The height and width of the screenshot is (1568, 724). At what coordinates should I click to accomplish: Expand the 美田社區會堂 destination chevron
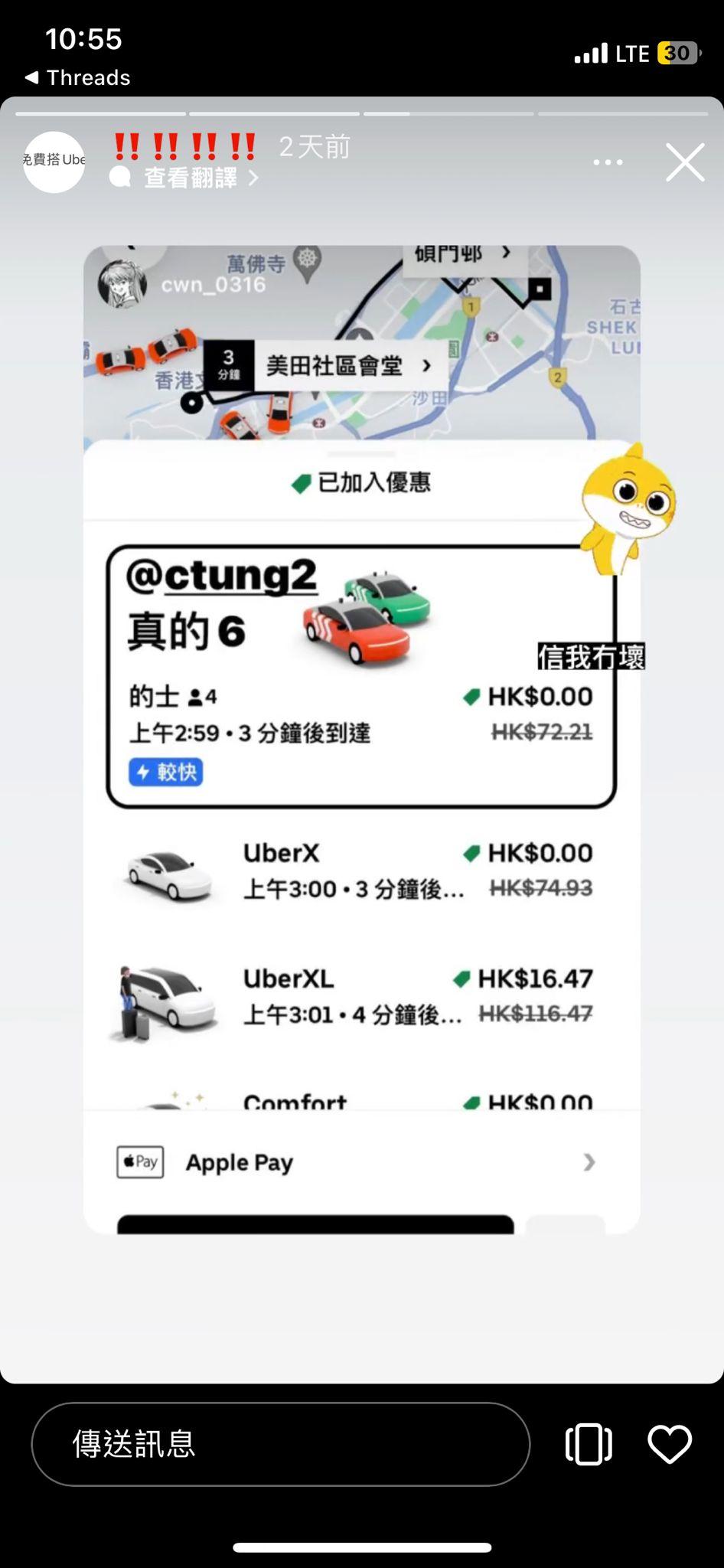[426, 366]
